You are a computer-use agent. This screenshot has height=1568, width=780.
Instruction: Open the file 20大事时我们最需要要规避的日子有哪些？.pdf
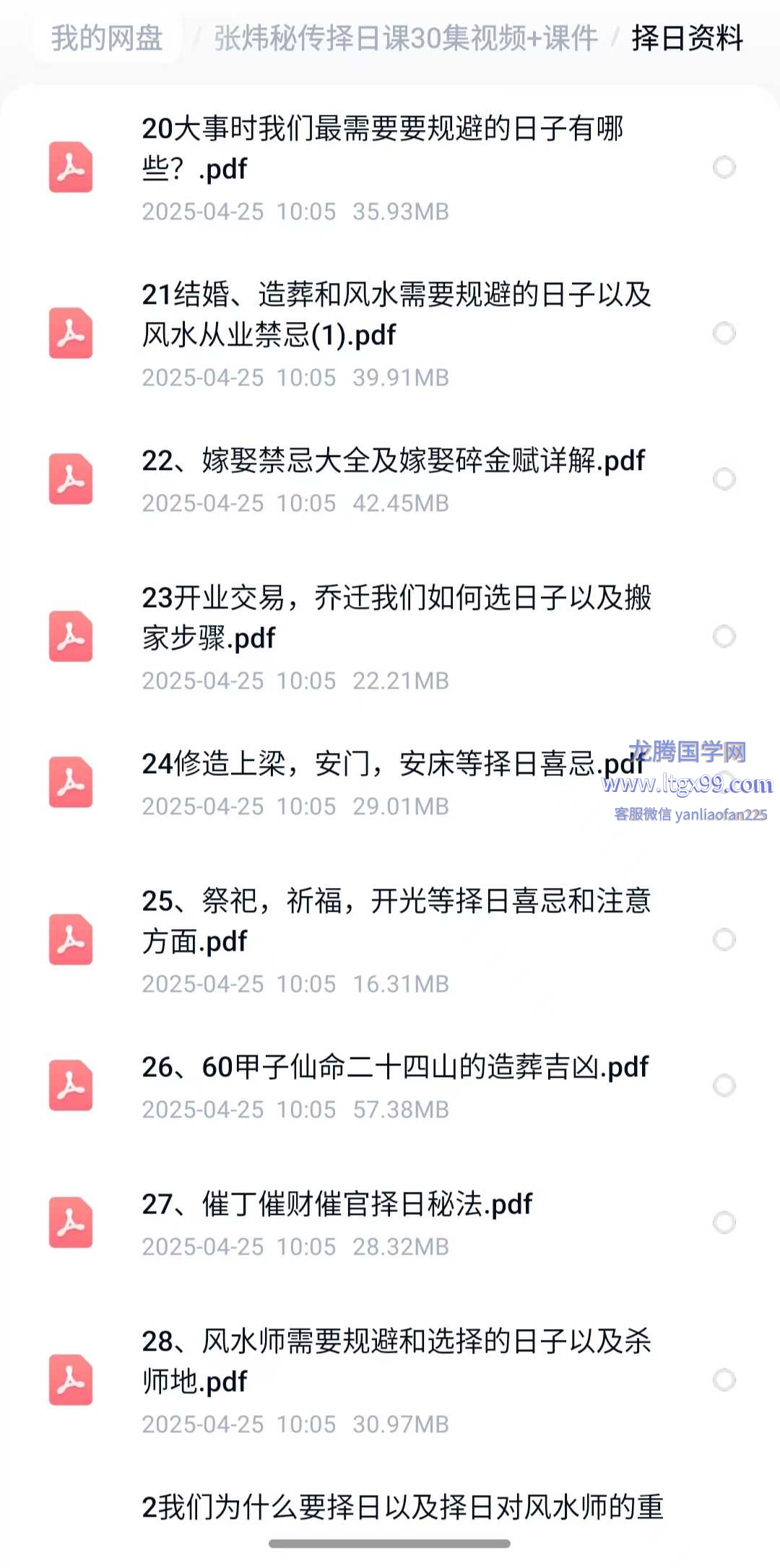(383, 149)
